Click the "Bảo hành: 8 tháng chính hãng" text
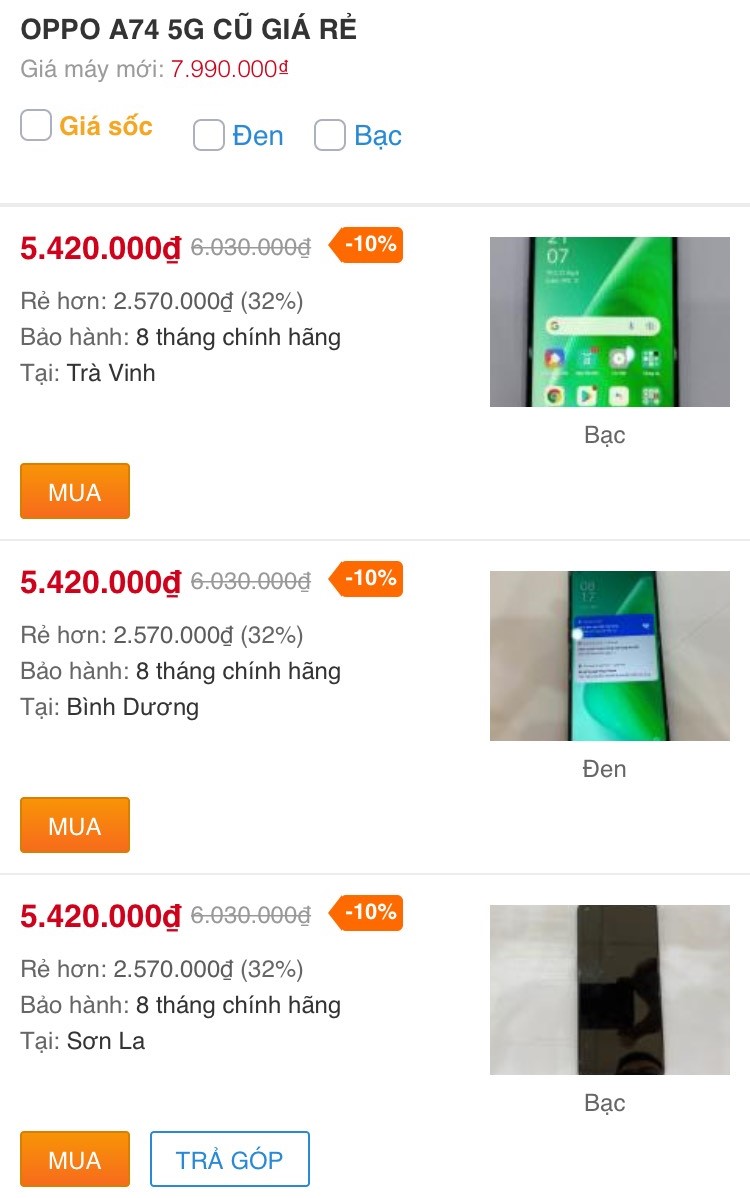 tap(181, 337)
